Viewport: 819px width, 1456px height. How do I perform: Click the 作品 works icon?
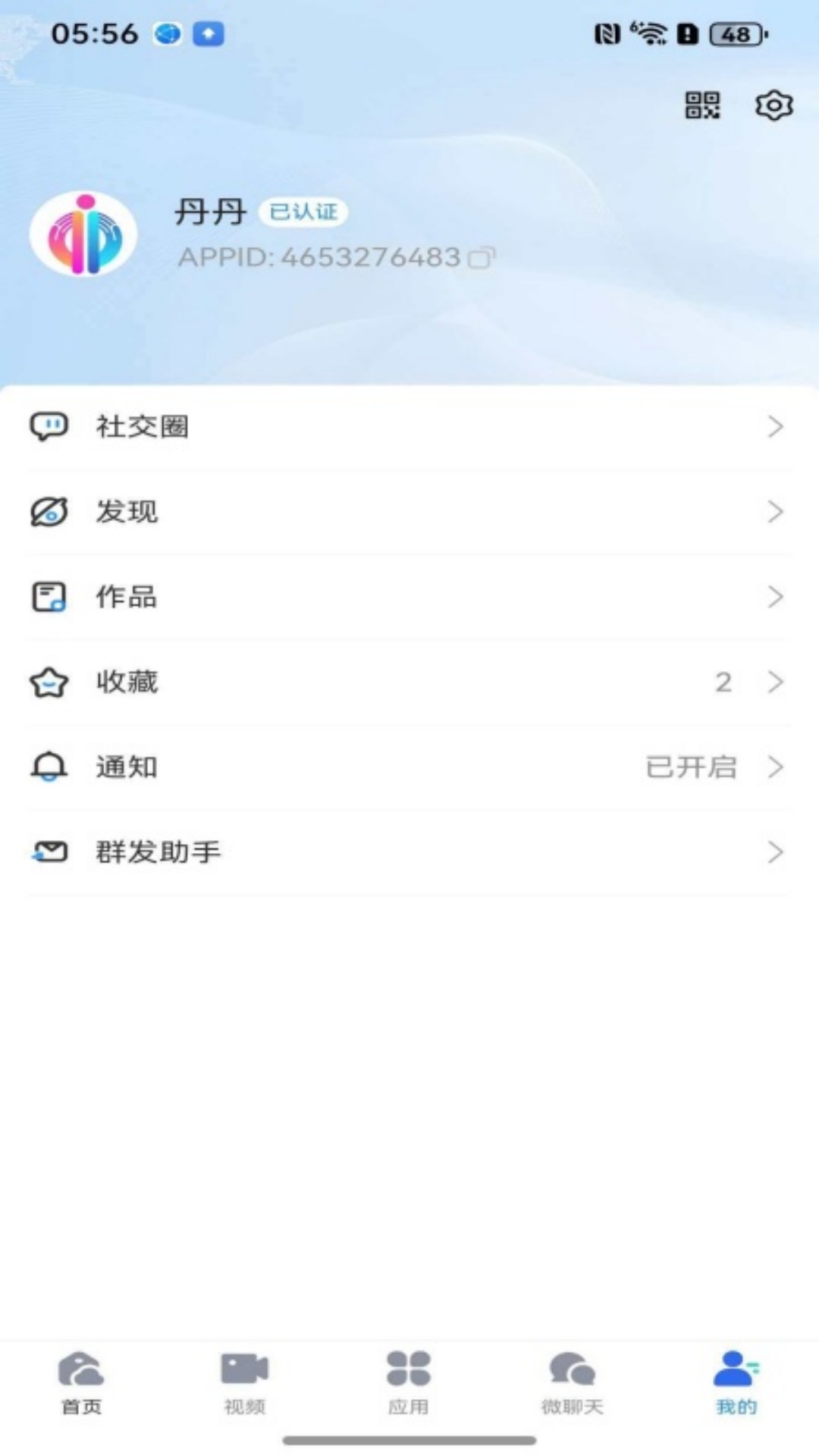pyautogui.click(x=49, y=597)
